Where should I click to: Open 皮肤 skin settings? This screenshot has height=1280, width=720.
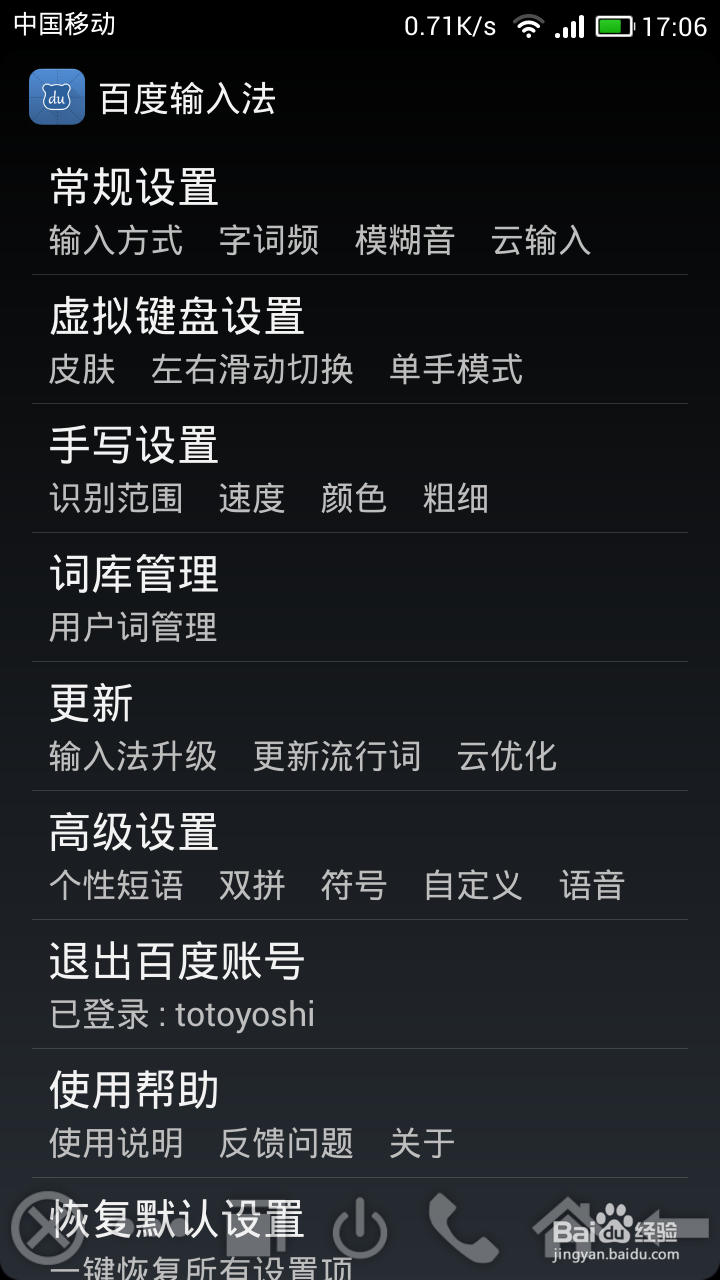click(82, 371)
